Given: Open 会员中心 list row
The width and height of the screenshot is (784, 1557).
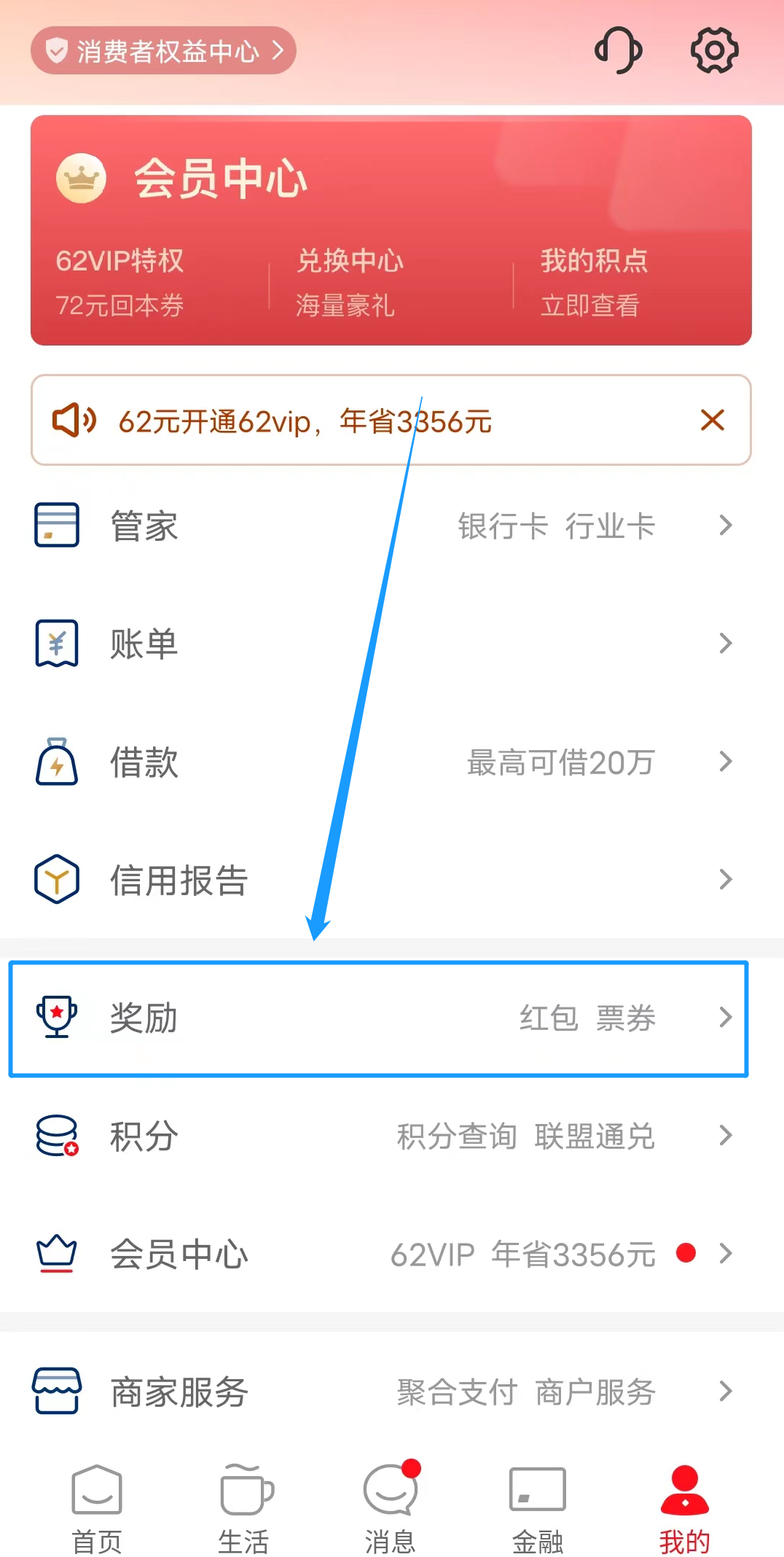Looking at the screenshot, I should (384, 1254).
